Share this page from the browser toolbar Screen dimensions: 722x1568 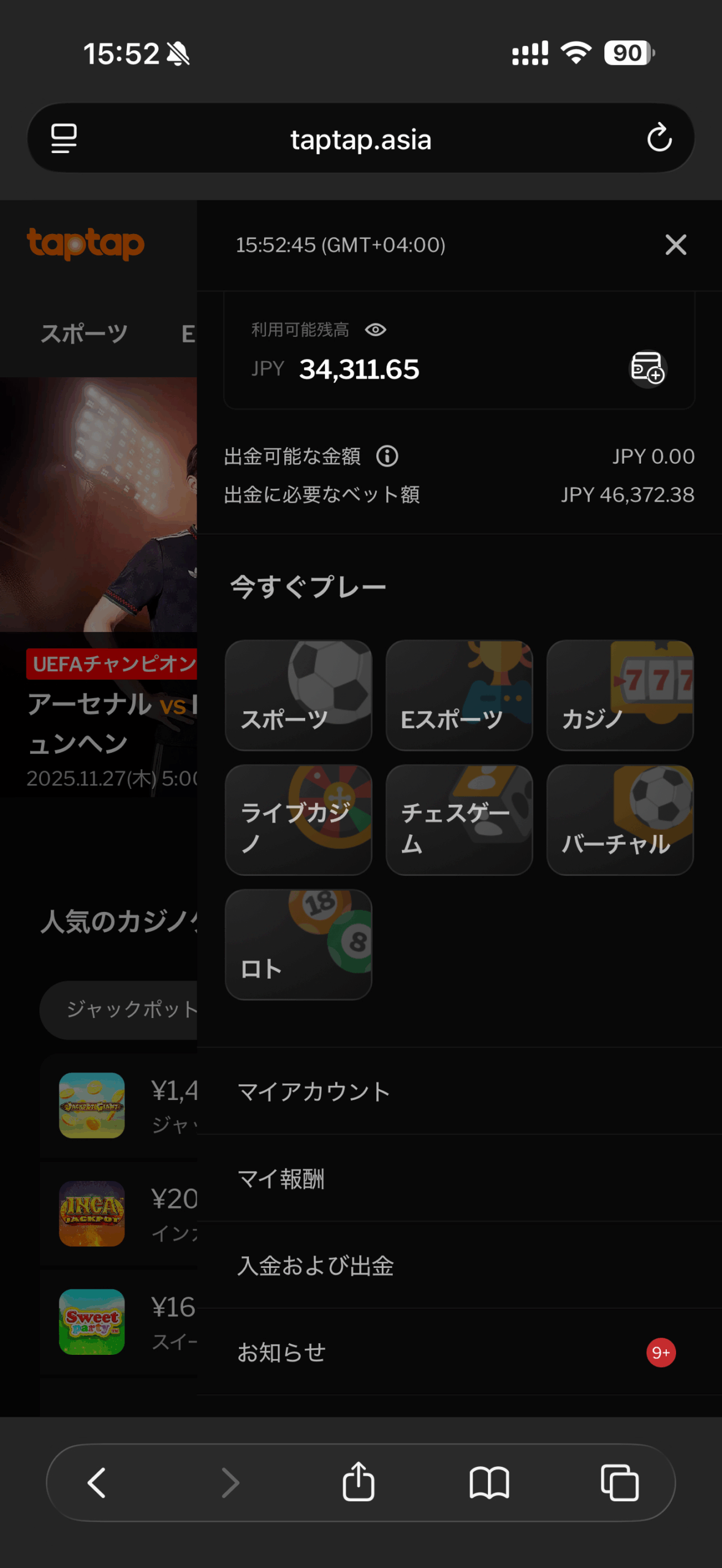359,1483
